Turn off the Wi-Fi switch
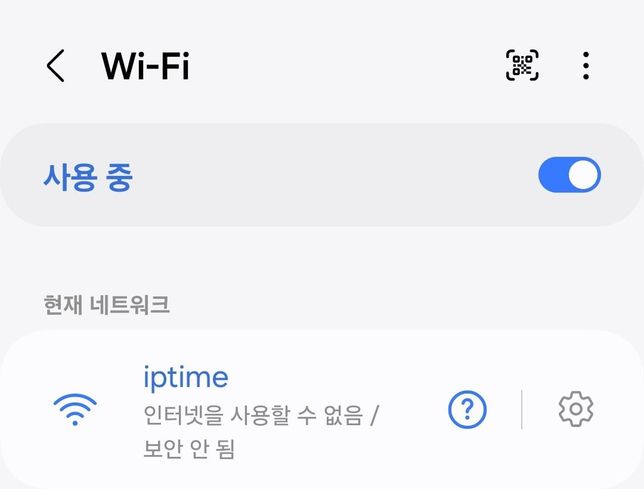The height and width of the screenshot is (489, 644). (569, 176)
